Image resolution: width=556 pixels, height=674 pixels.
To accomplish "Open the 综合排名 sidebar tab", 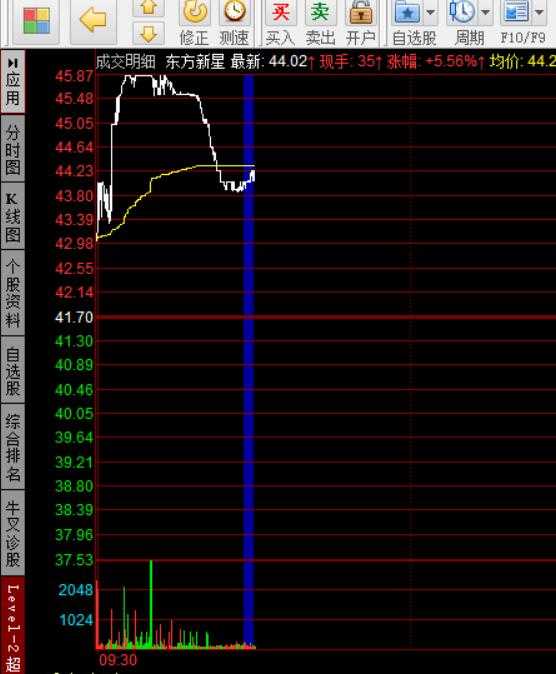I will pos(12,447).
